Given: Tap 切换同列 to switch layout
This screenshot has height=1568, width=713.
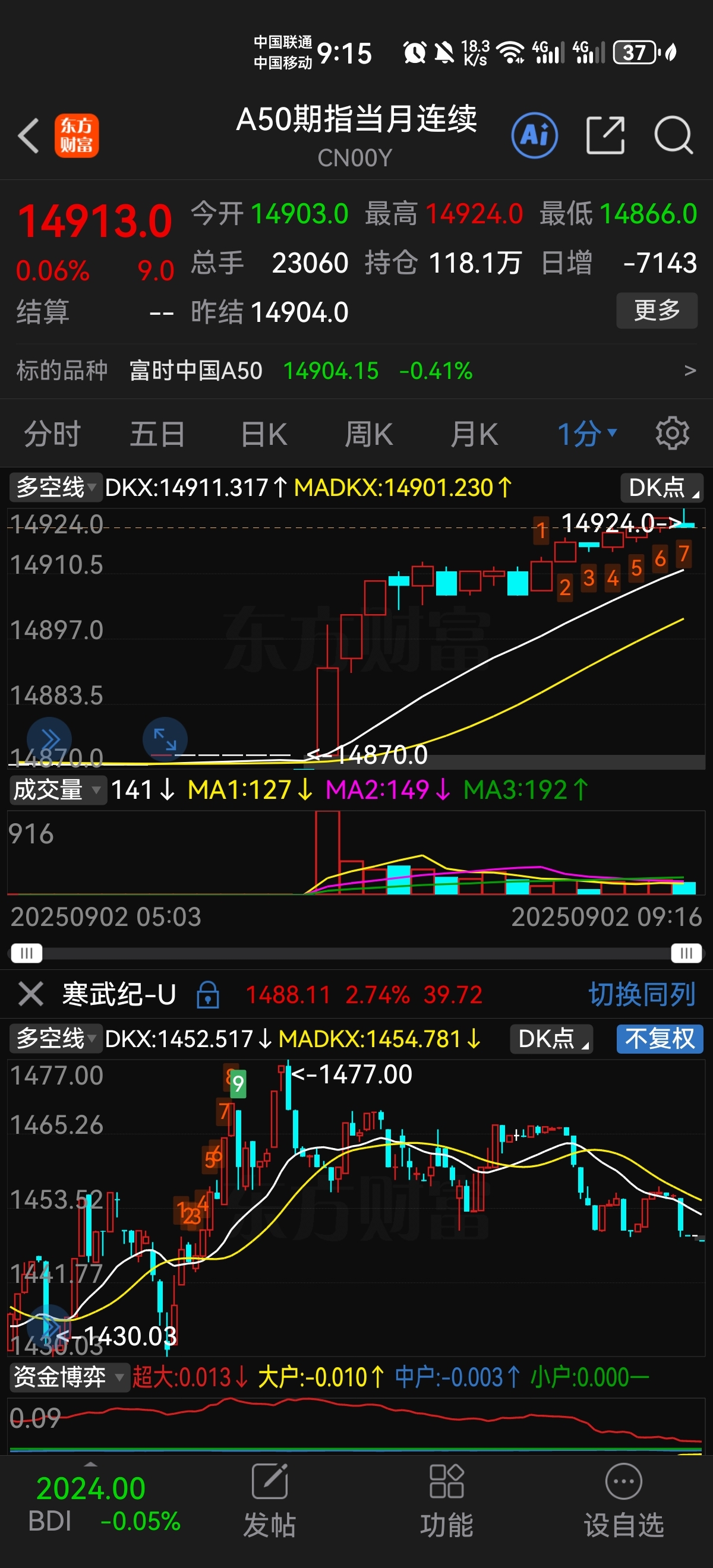Looking at the screenshot, I should pos(642,994).
